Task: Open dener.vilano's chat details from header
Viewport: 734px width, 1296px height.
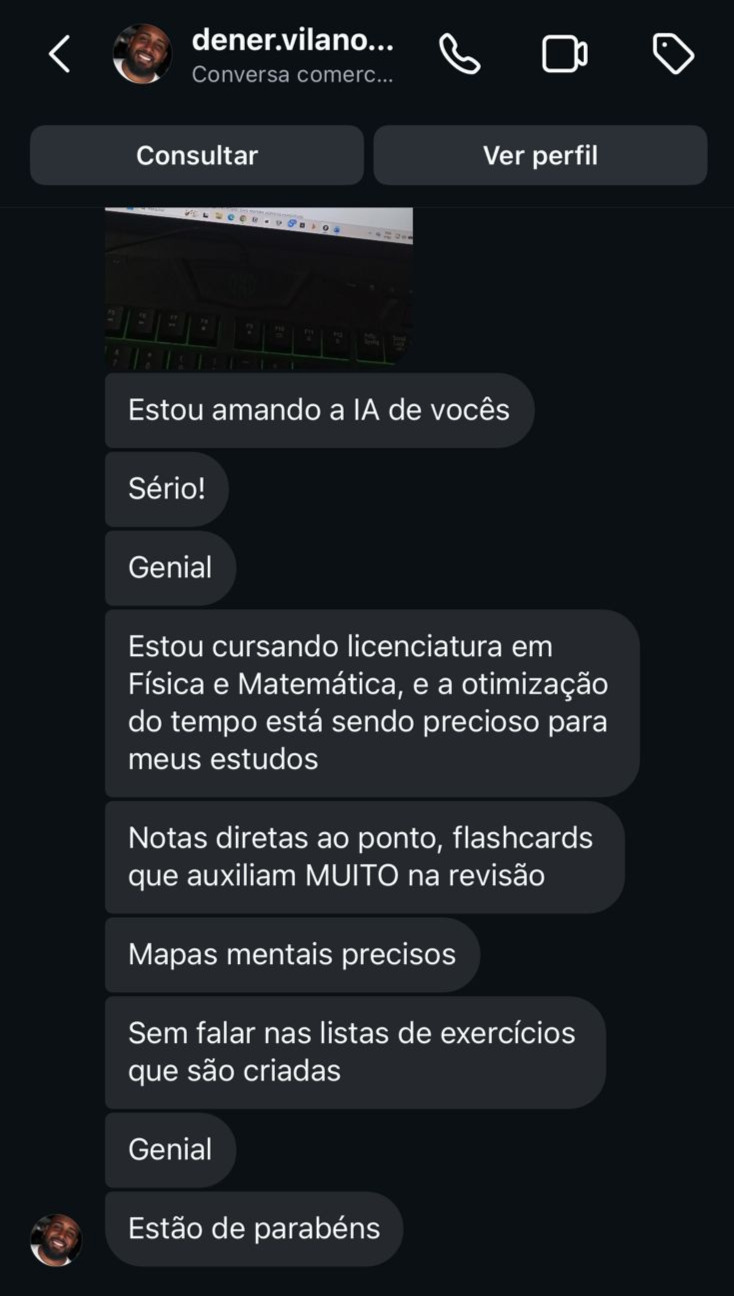Action: coord(292,54)
